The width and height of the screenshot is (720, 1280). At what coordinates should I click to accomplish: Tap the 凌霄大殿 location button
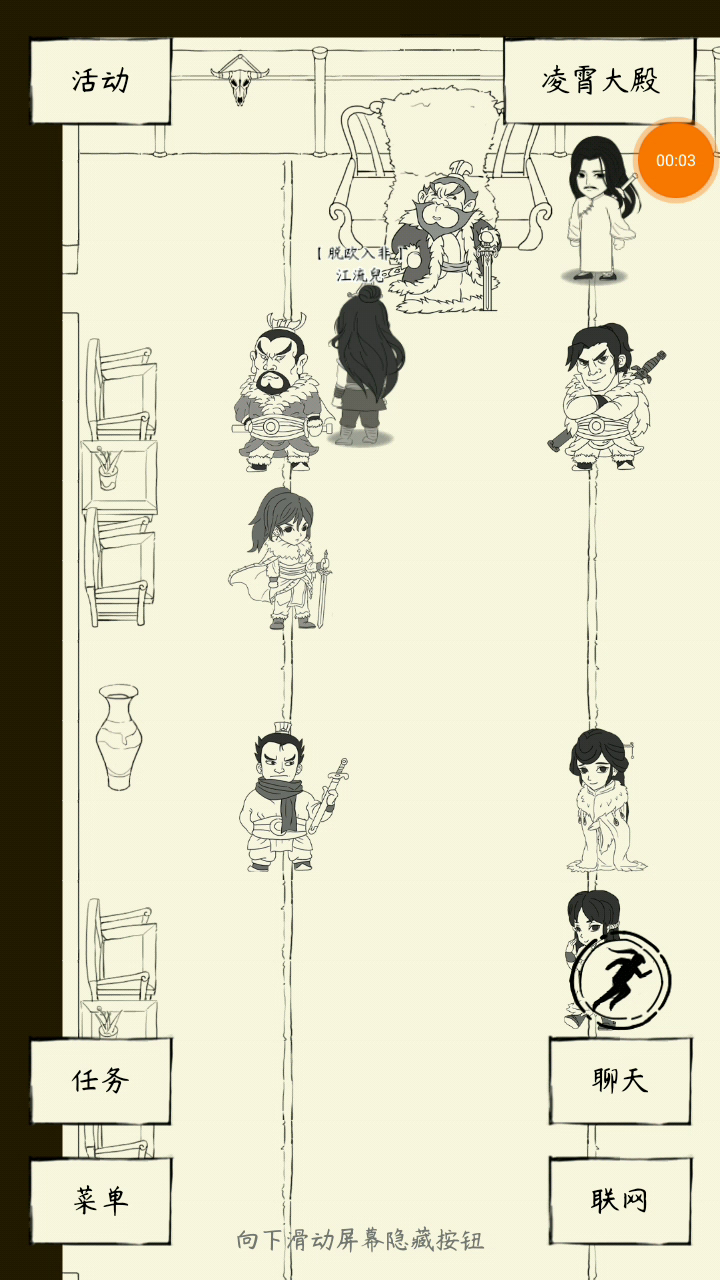click(599, 81)
